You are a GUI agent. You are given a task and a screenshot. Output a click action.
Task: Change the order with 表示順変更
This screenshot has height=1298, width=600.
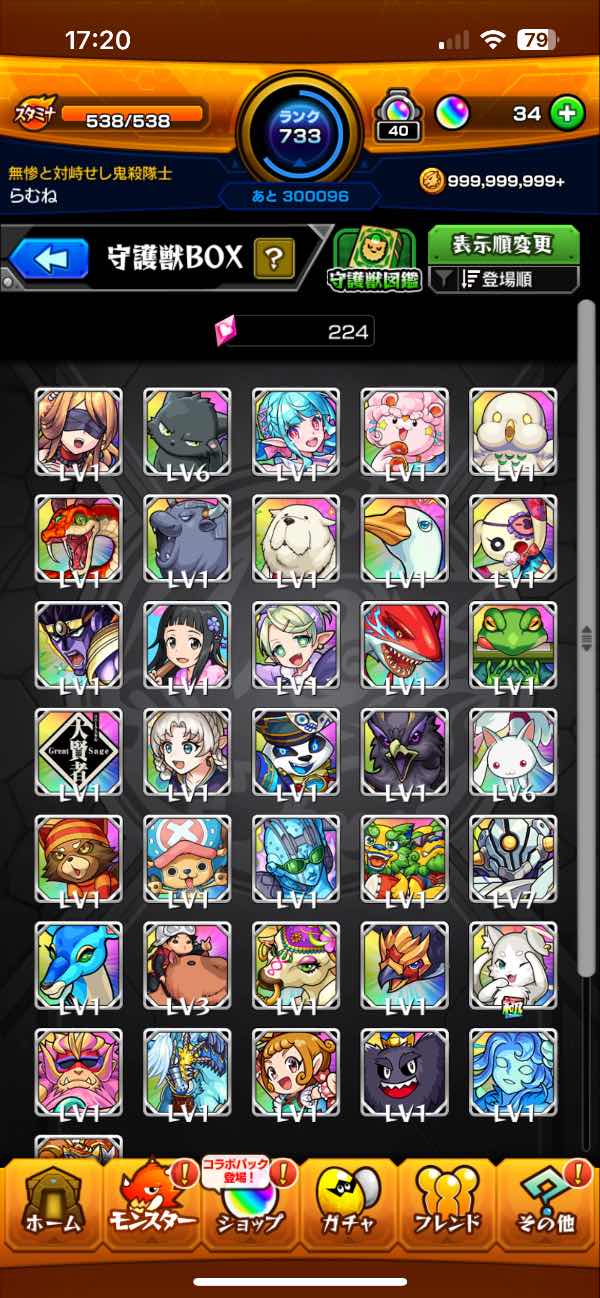pyautogui.click(x=504, y=243)
